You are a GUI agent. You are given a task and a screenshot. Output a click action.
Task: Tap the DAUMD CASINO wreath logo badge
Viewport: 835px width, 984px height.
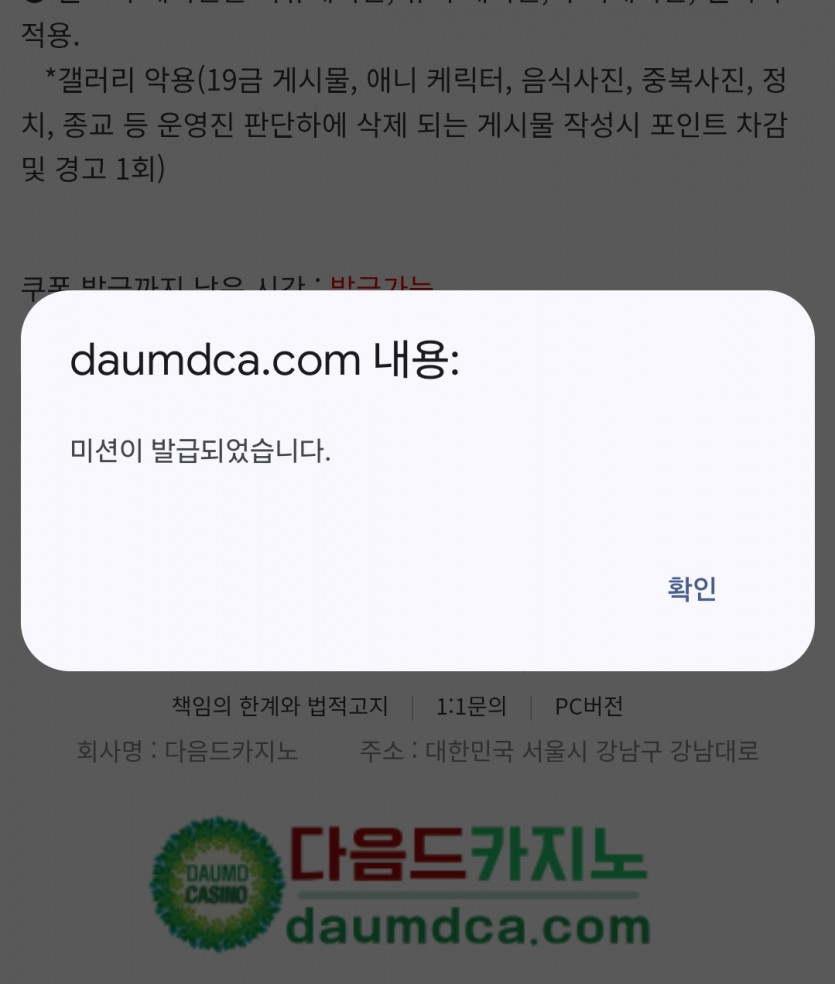(217, 884)
